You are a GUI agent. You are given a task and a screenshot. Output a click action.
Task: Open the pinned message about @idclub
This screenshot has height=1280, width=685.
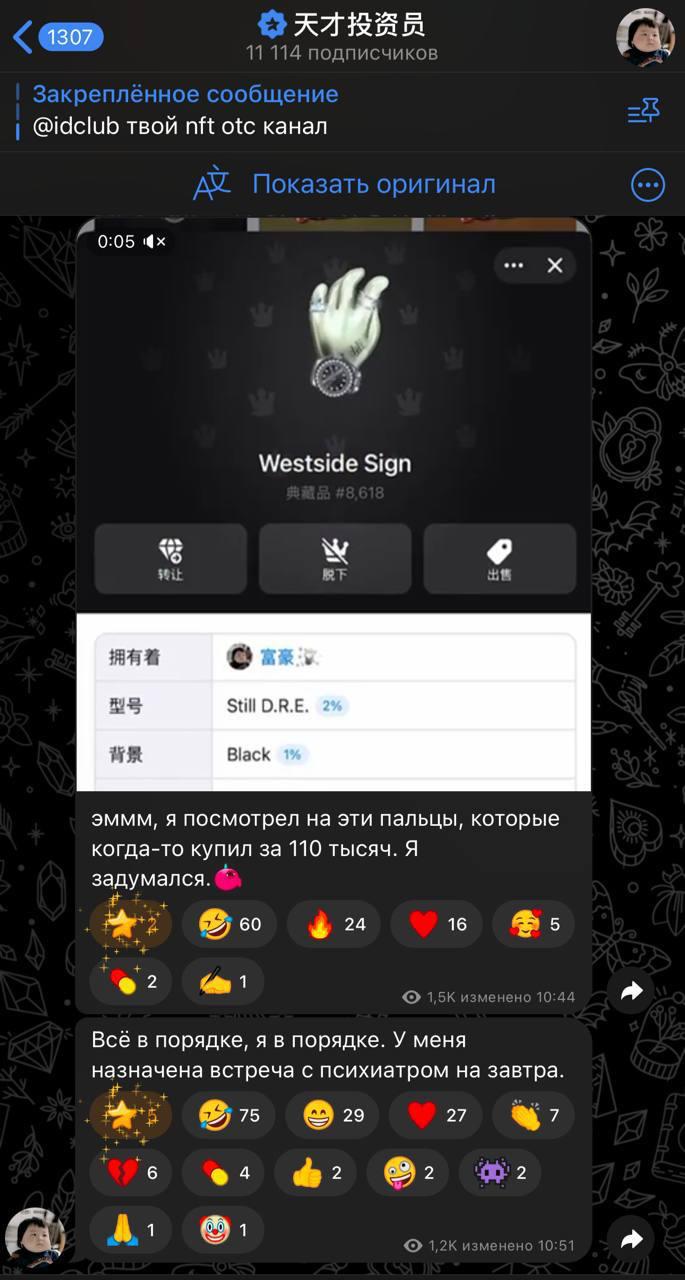tap(300, 110)
